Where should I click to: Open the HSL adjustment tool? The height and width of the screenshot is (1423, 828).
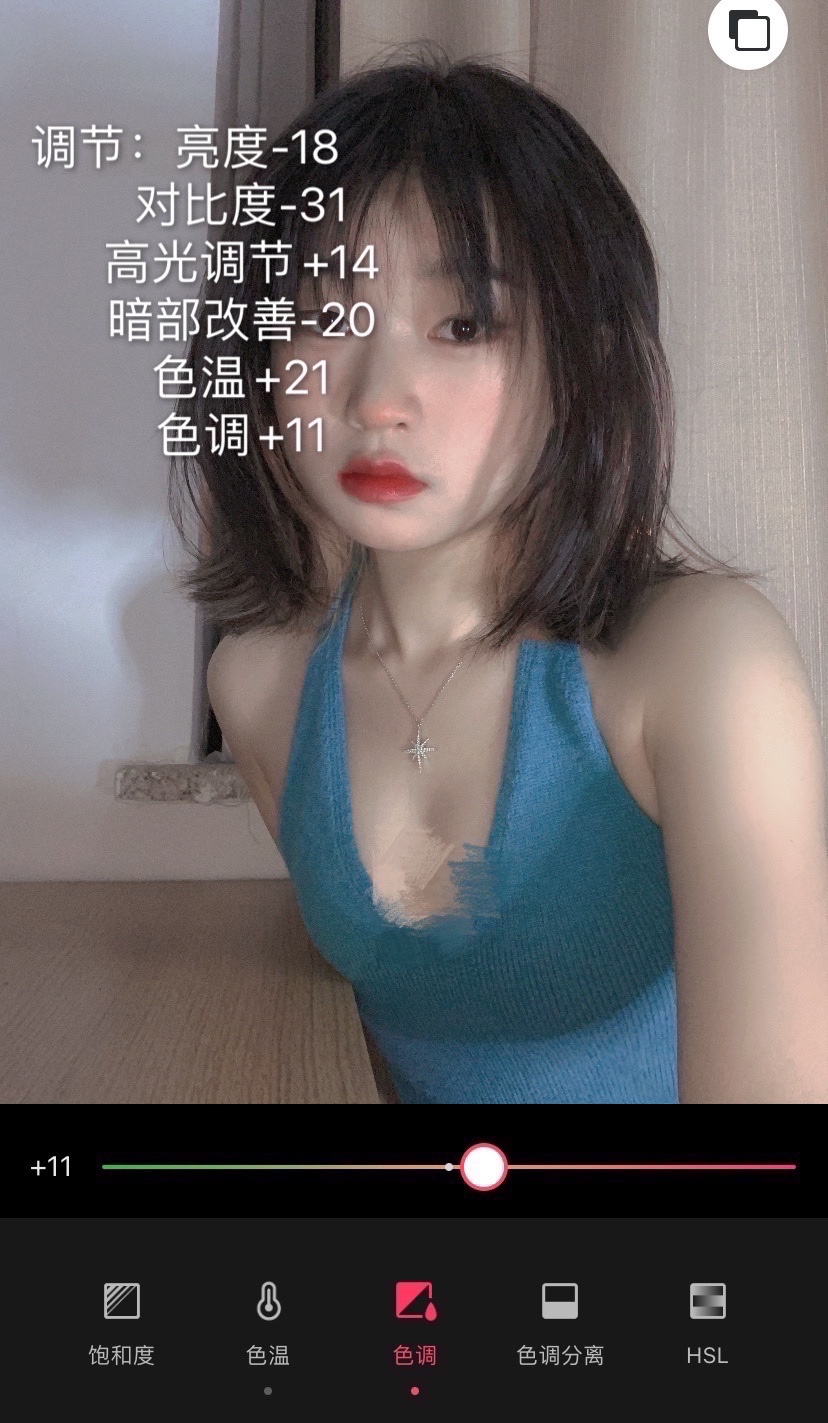(707, 1323)
